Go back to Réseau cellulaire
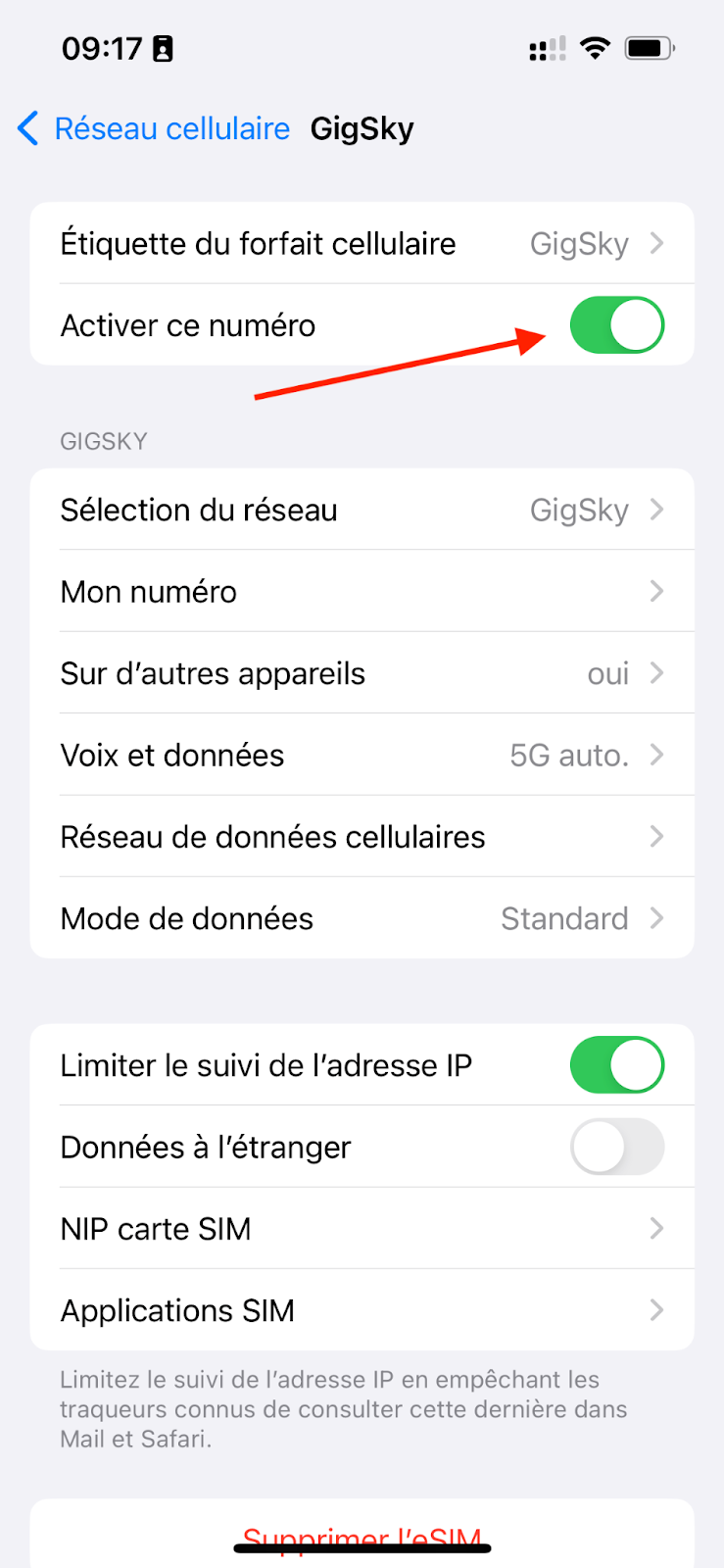724x1568 pixels. pos(154,128)
